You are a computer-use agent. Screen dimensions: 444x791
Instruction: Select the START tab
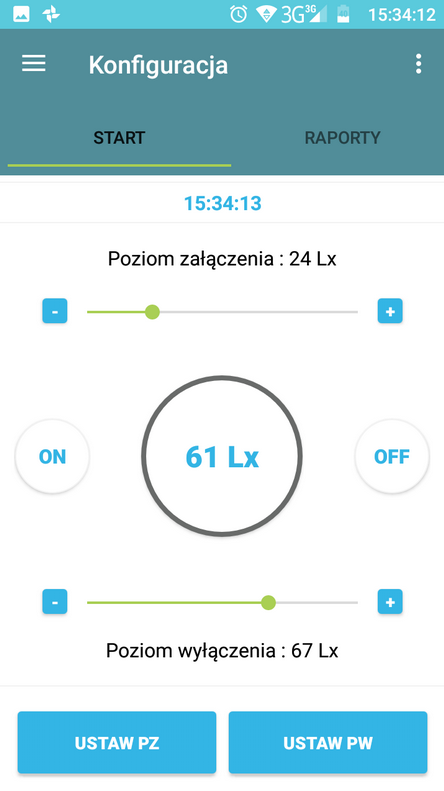point(119,137)
